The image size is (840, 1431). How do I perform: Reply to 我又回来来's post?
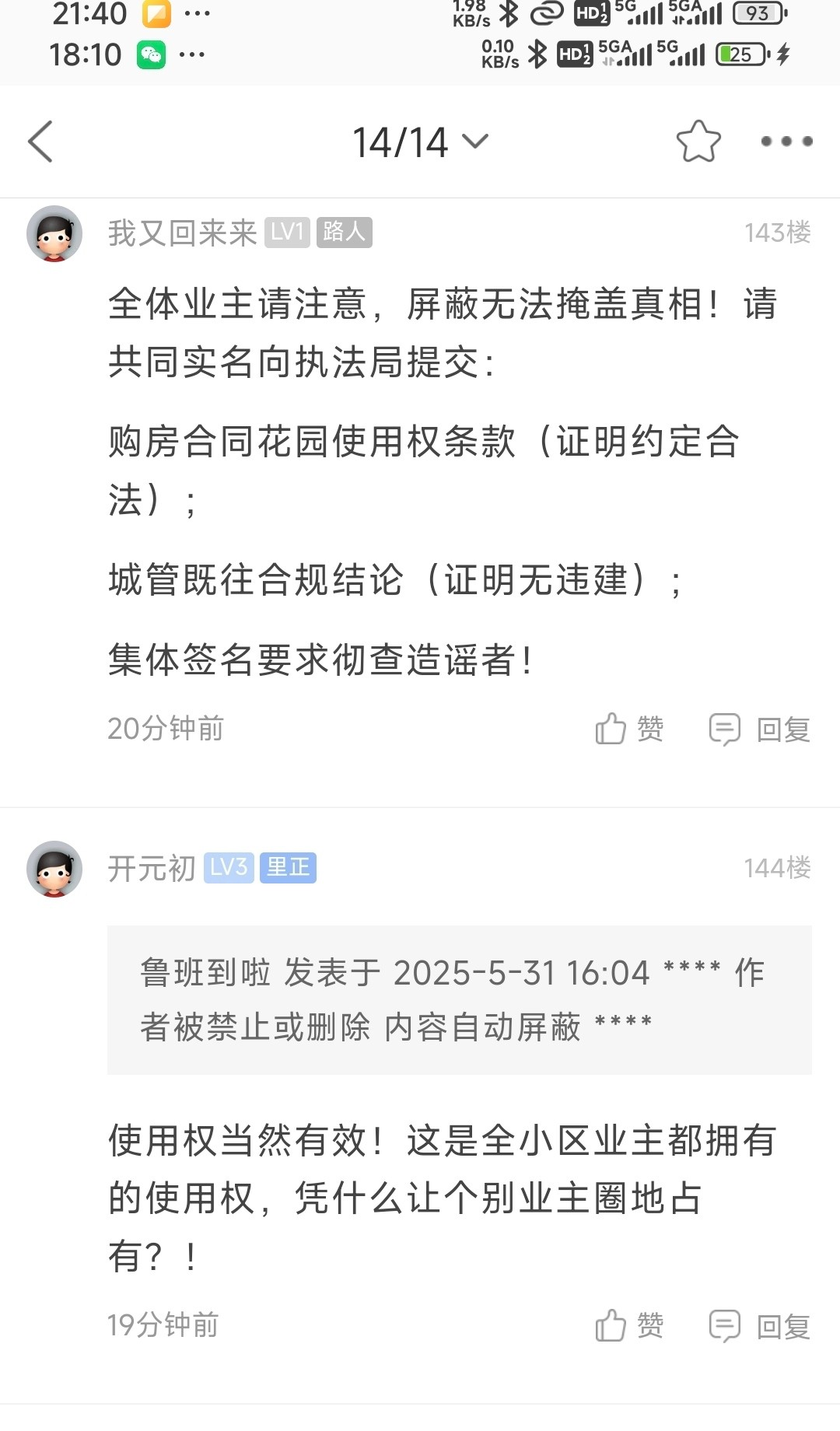tap(760, 729)
